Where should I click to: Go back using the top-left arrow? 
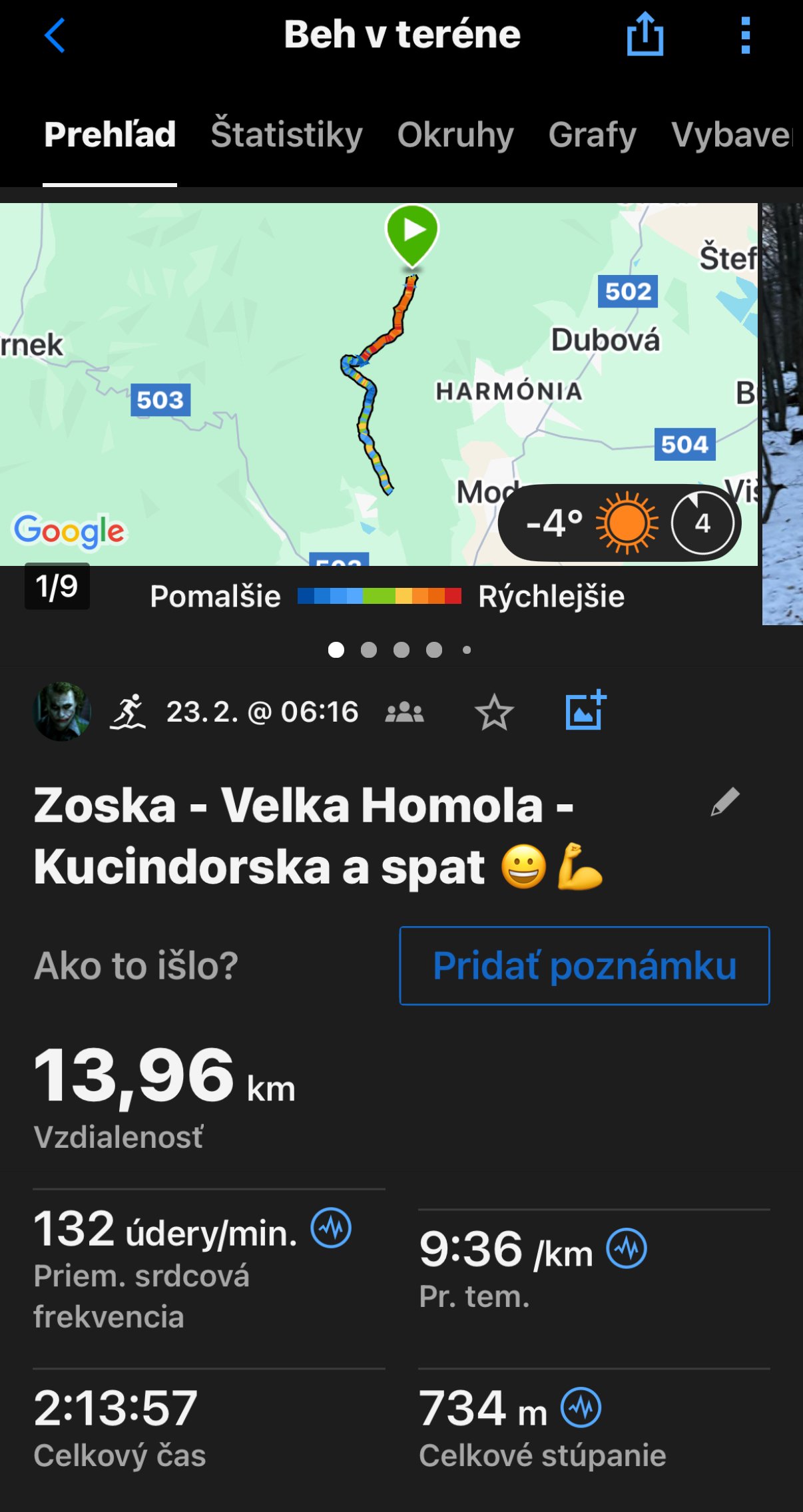coord(55,35)
